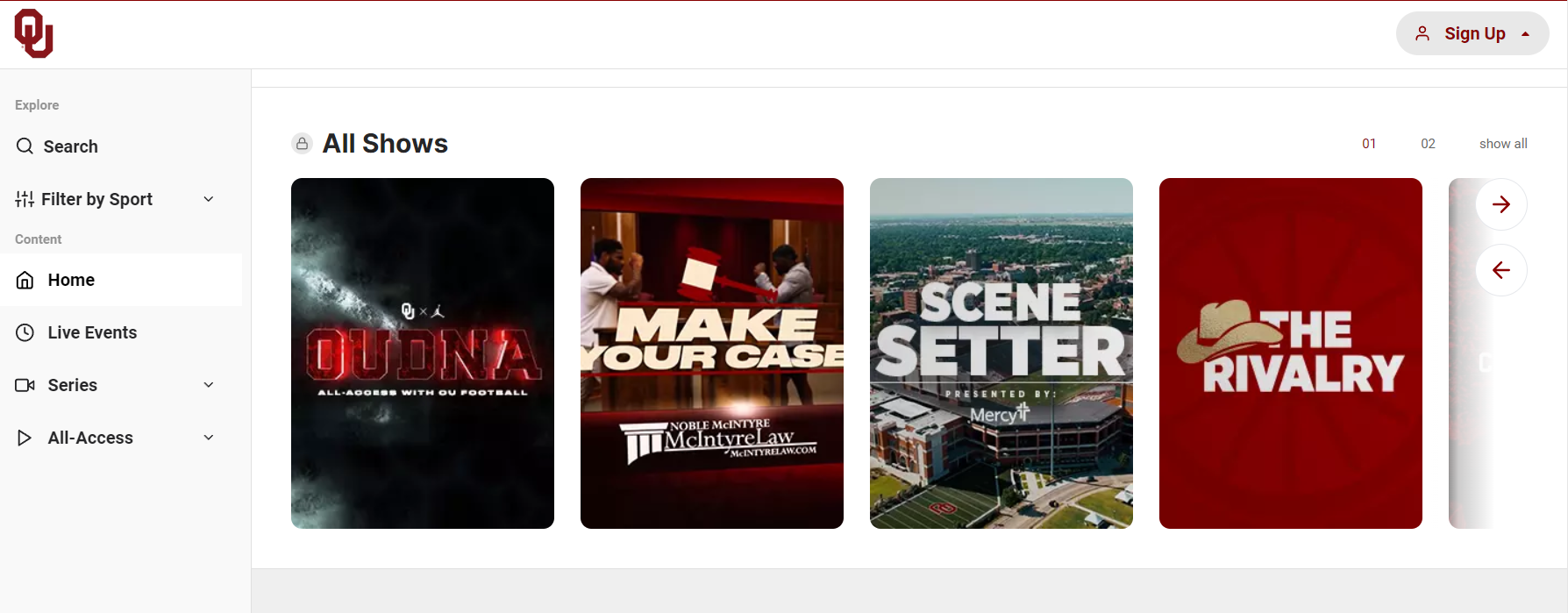This screenshot has width=1568, height=613.
Task: Open the Scene Setter show
Action: pos(1001,353)
